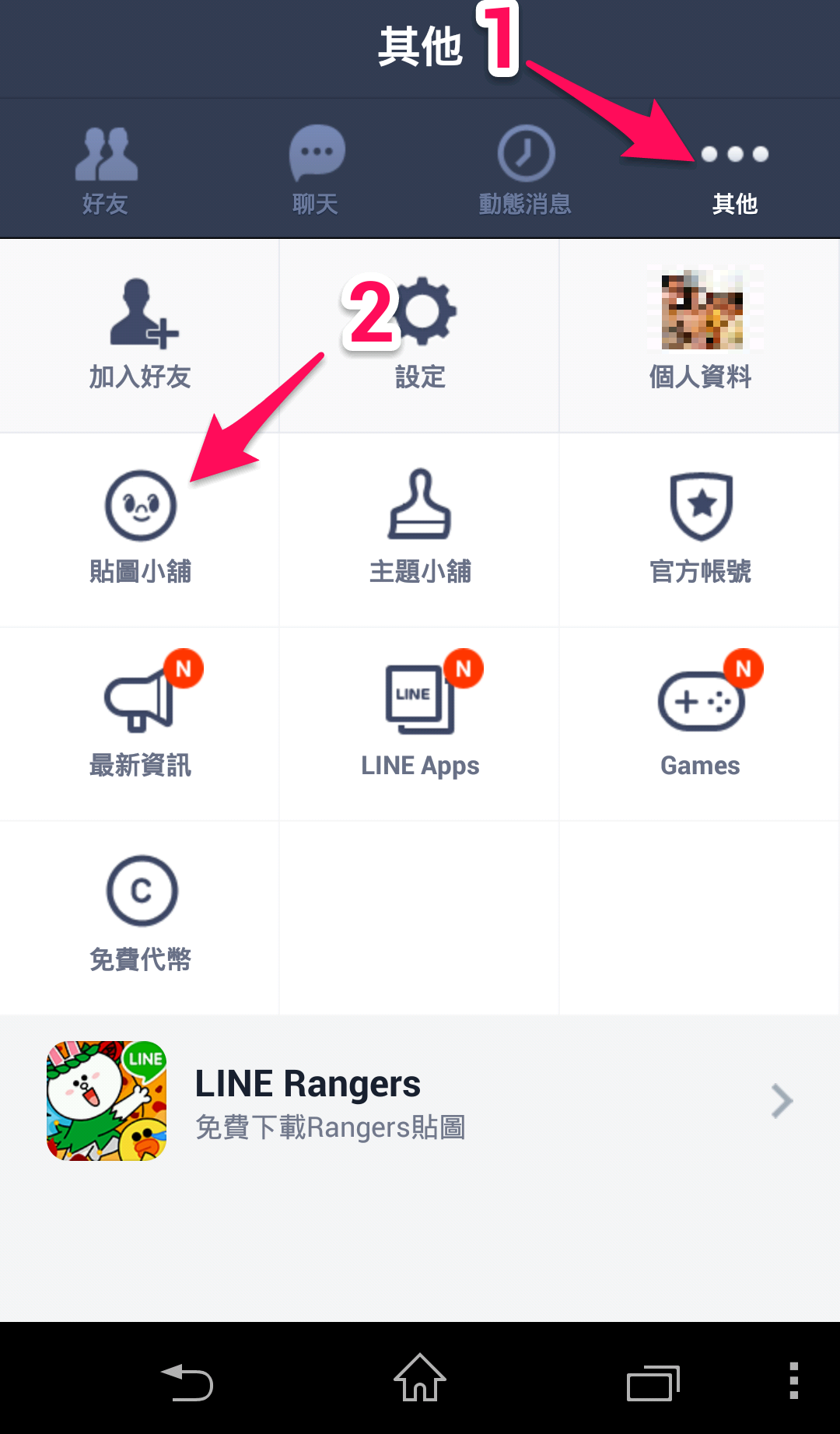Viewport: 840px width, 1434px height.
Task: Go to the home screen
Action: pos(420,1379)
